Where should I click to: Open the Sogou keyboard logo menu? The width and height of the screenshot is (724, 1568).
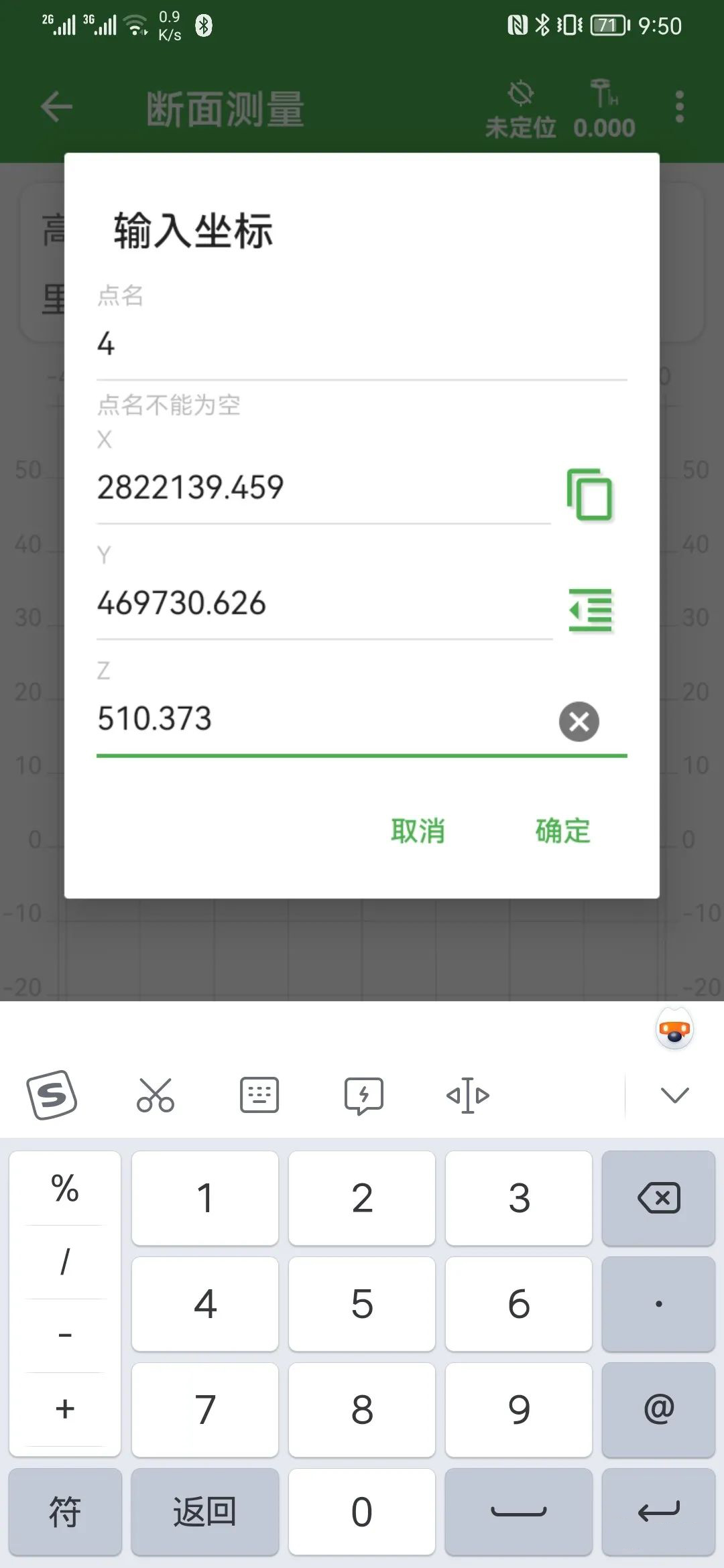pos(52,1095)
